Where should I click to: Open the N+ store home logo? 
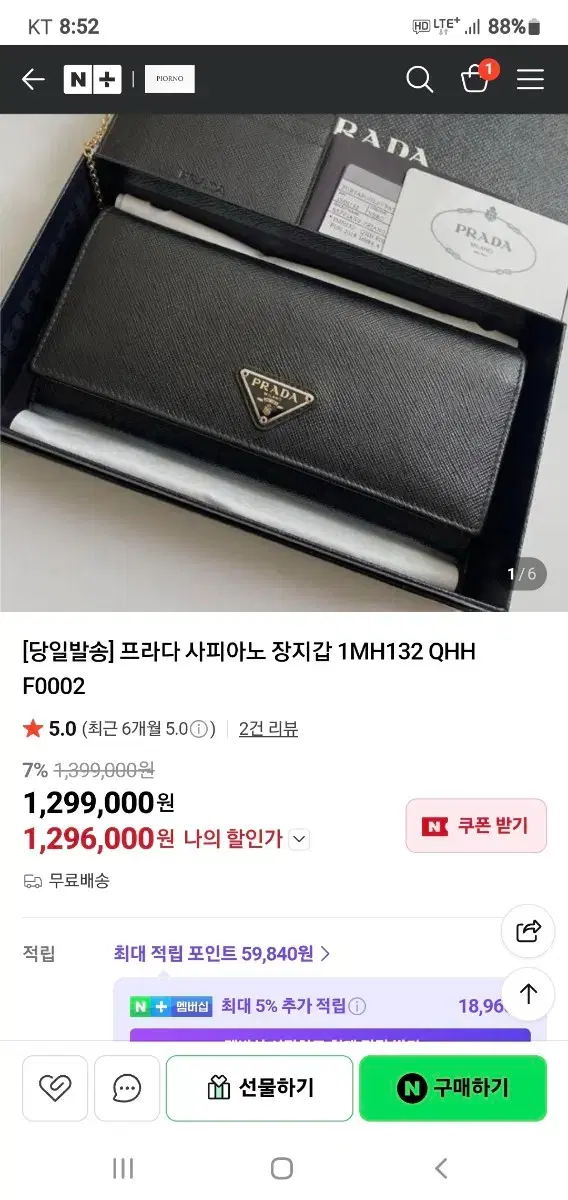click(92, 80)
